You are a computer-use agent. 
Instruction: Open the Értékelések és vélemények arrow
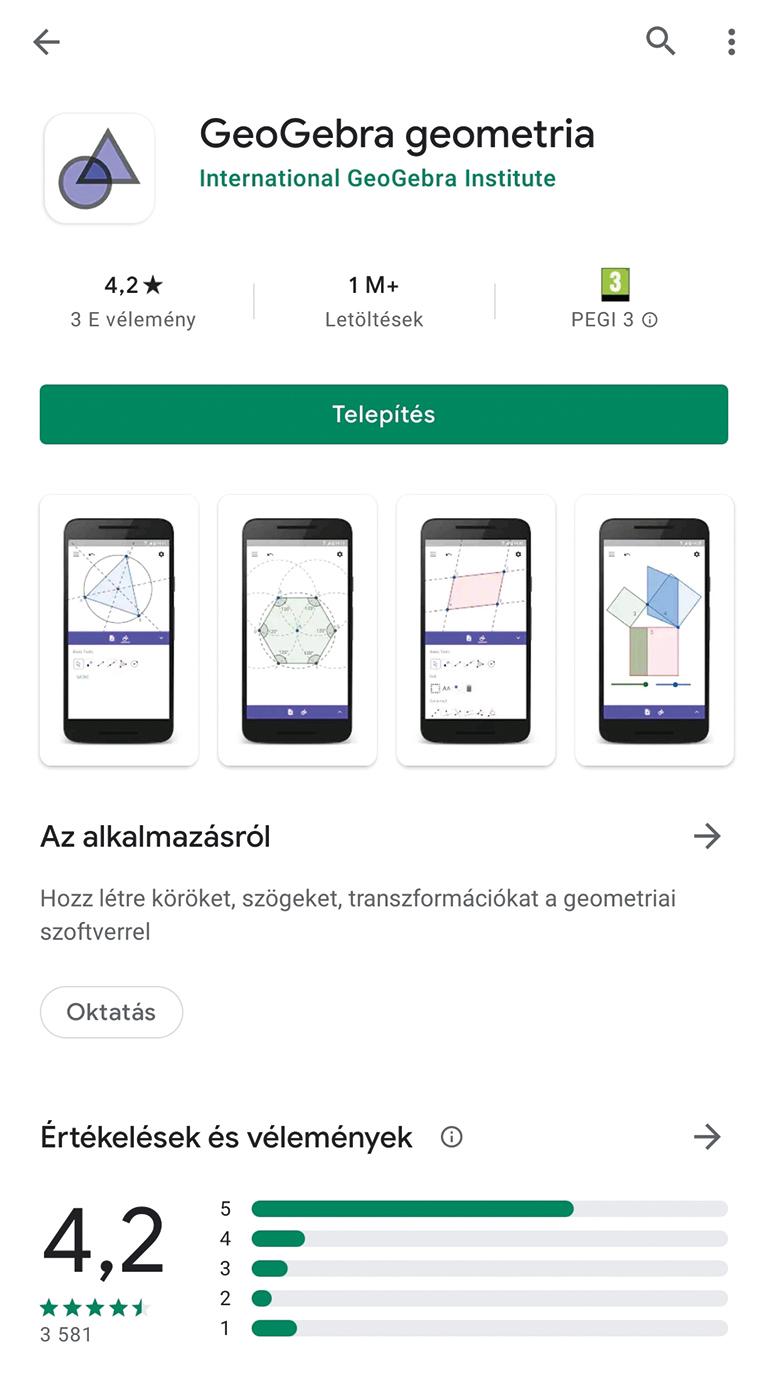click(707, 1137)
